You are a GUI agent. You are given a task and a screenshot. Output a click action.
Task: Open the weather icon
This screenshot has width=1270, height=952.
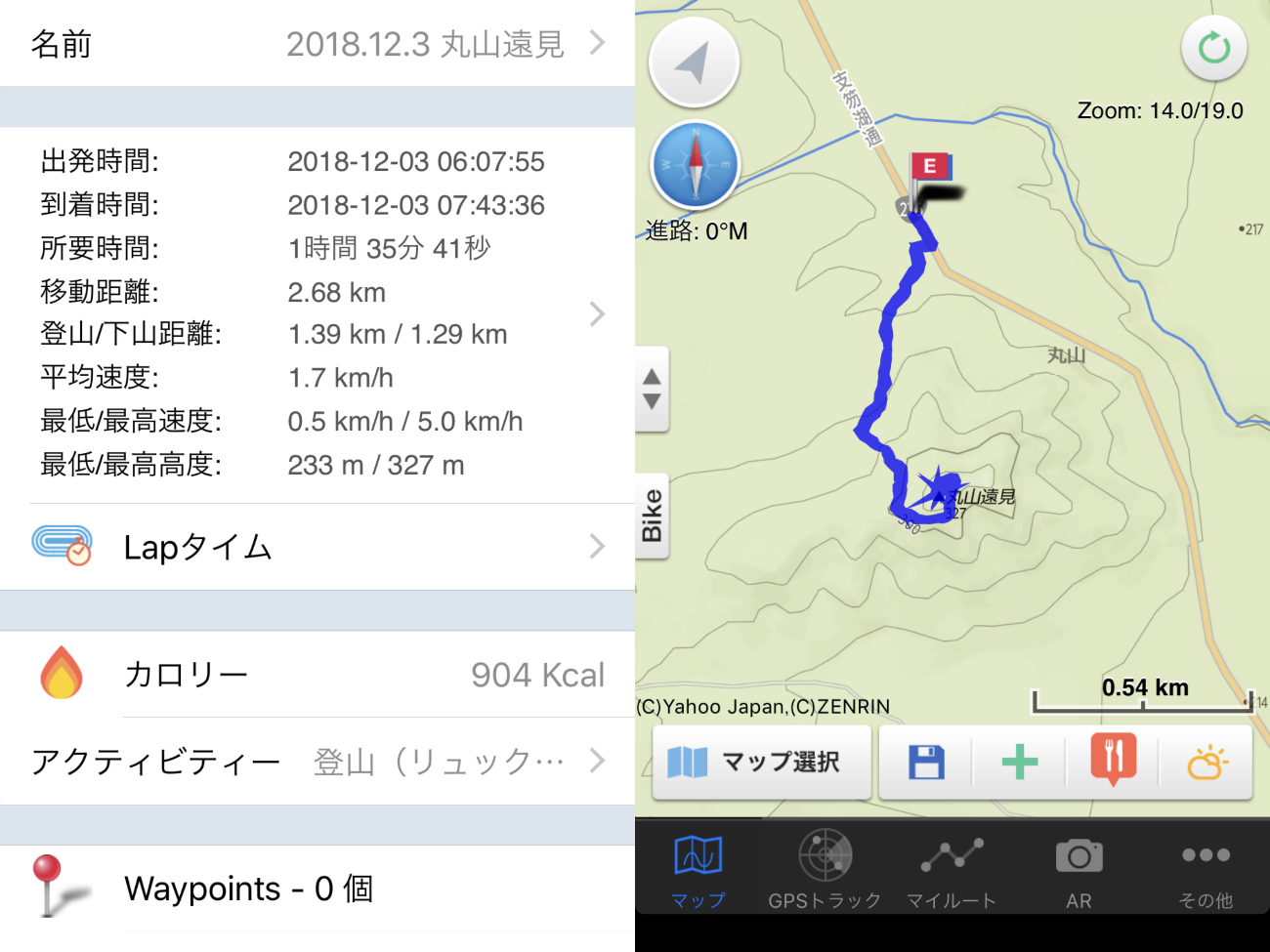click(1206, 762)
